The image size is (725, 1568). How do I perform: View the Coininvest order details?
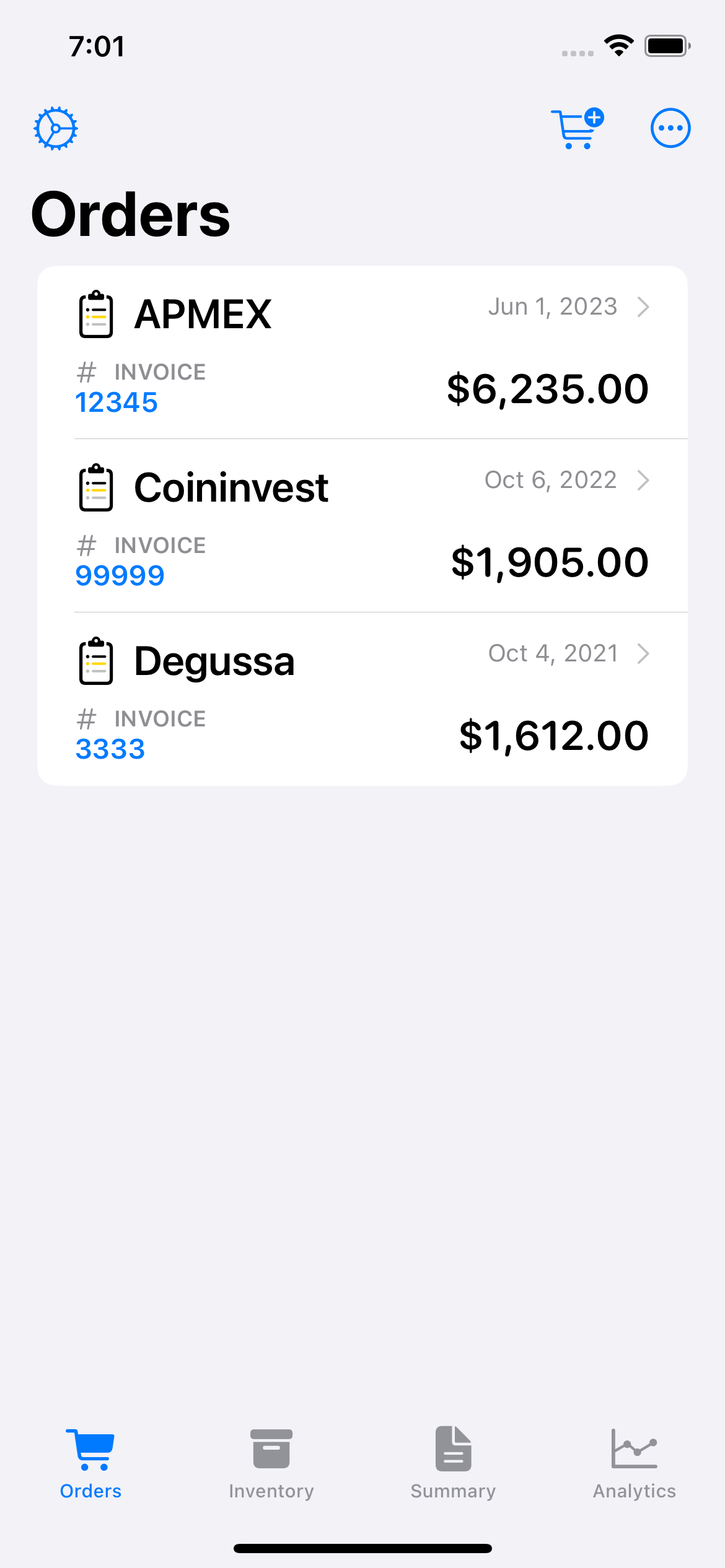coord(362,526)
